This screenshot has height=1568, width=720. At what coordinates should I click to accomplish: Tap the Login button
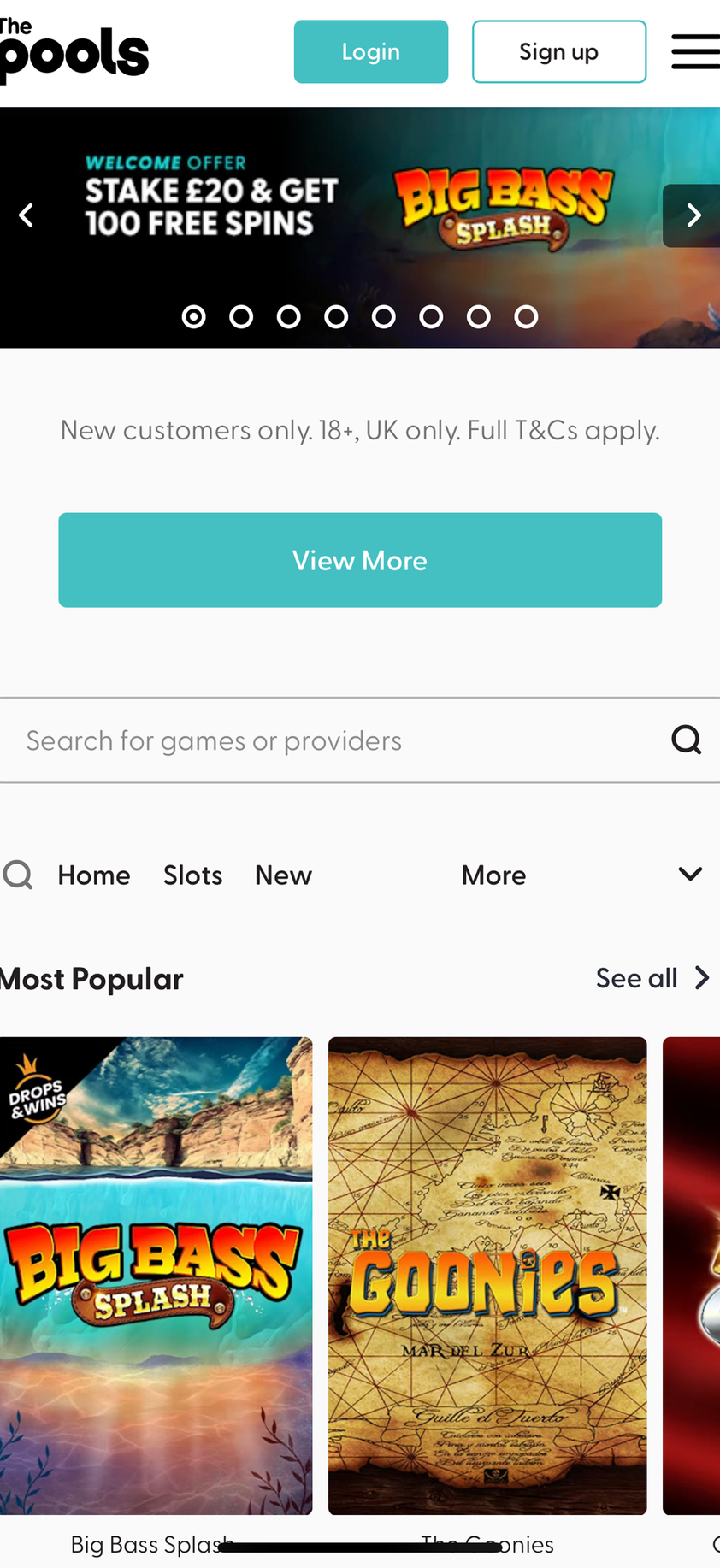[x=370, y=51]
